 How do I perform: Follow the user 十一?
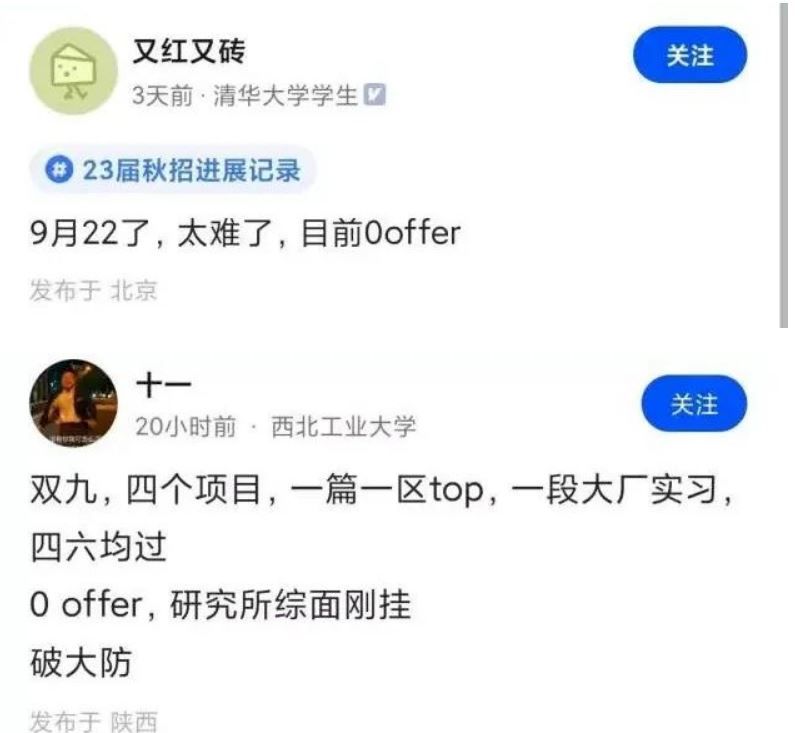tap(693, 404)
